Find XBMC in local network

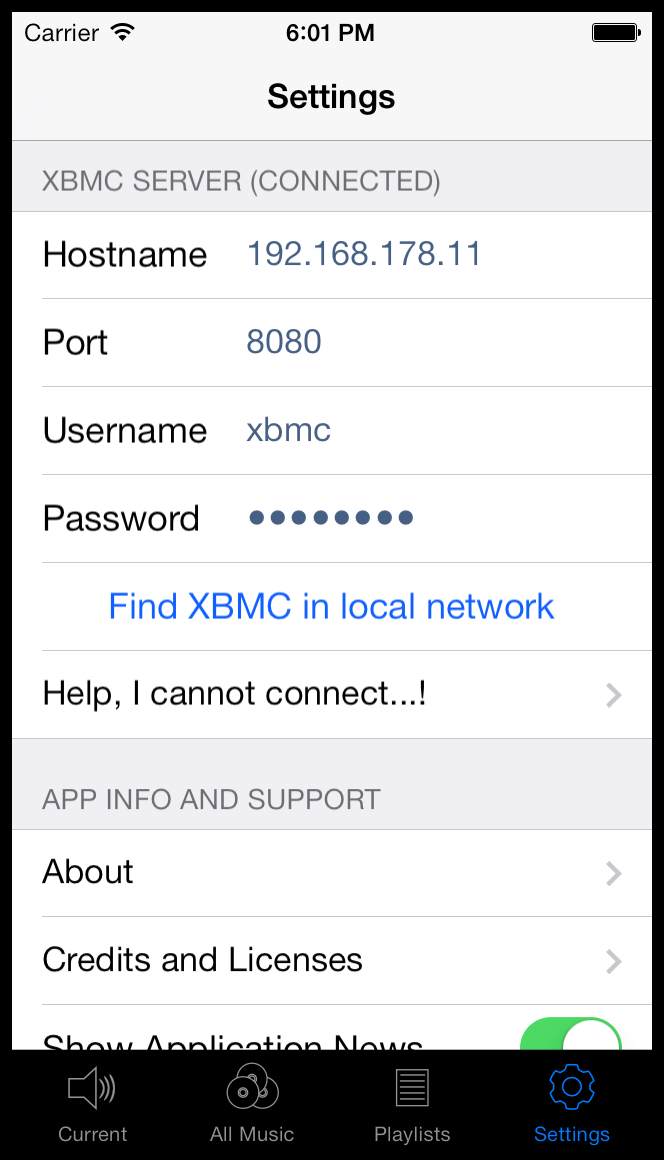pyautogui.click(x=331, y=607)
